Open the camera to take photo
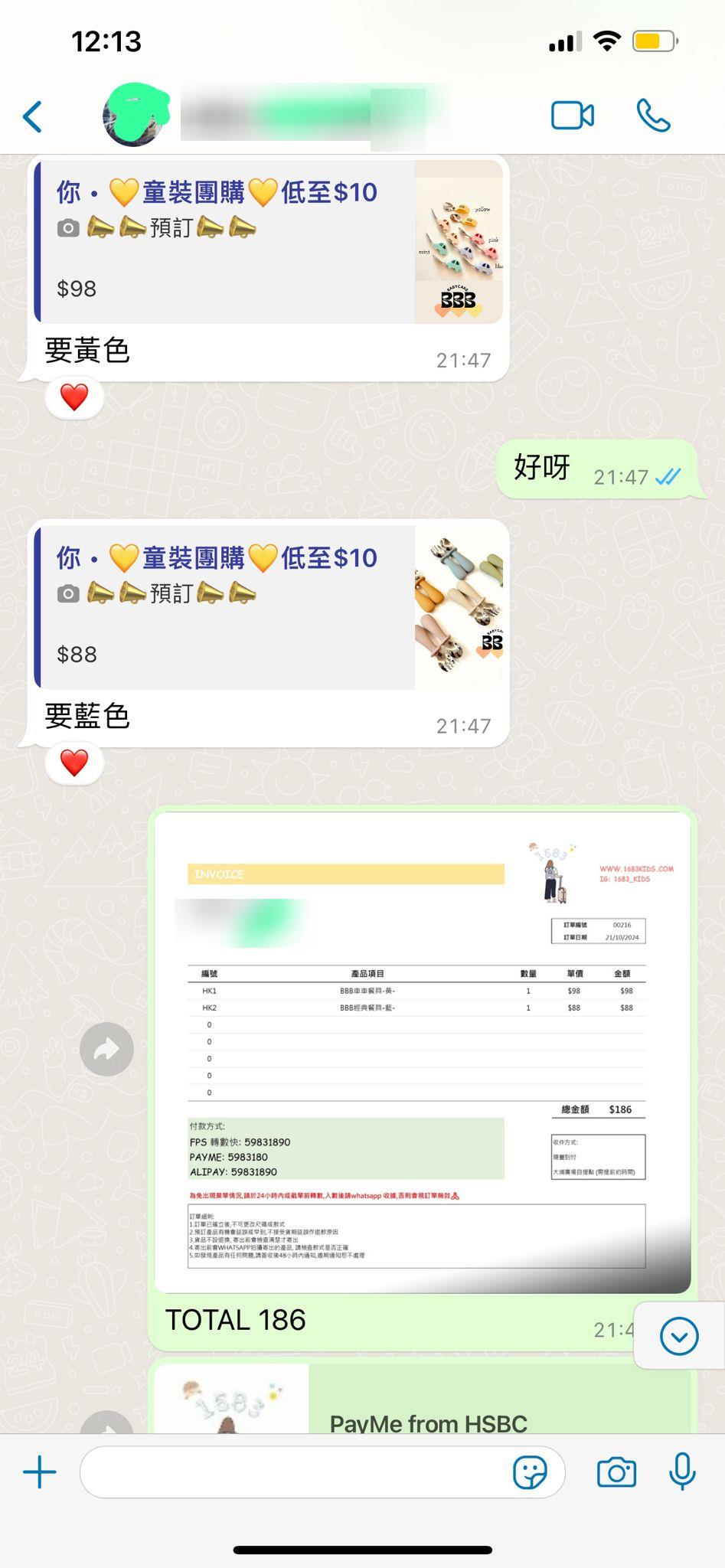The width and height of the screenshot is (725, 1568). coord(616,1472)
